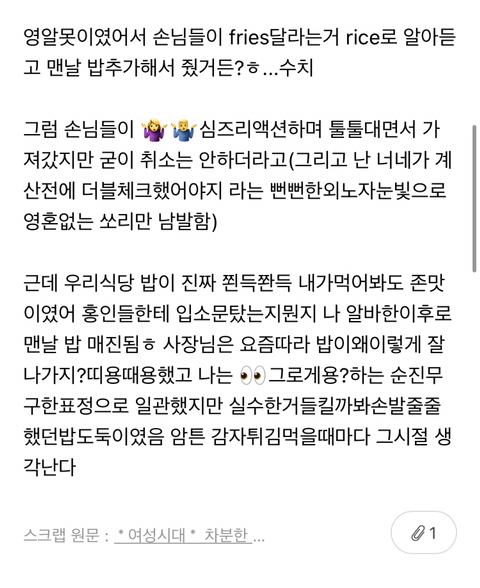Open the original scrap source link

(183, 535)
